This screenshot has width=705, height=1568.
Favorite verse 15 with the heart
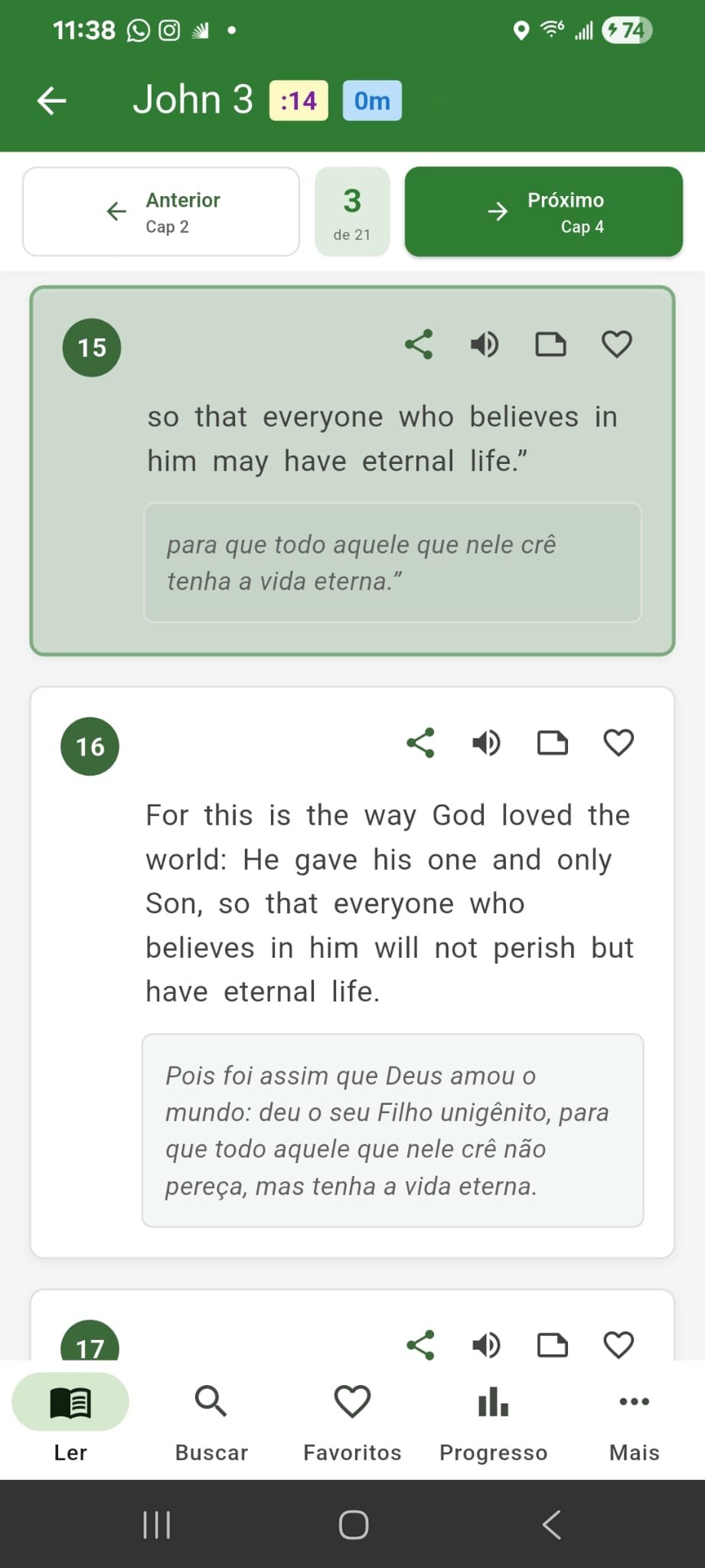click(616, 345)
